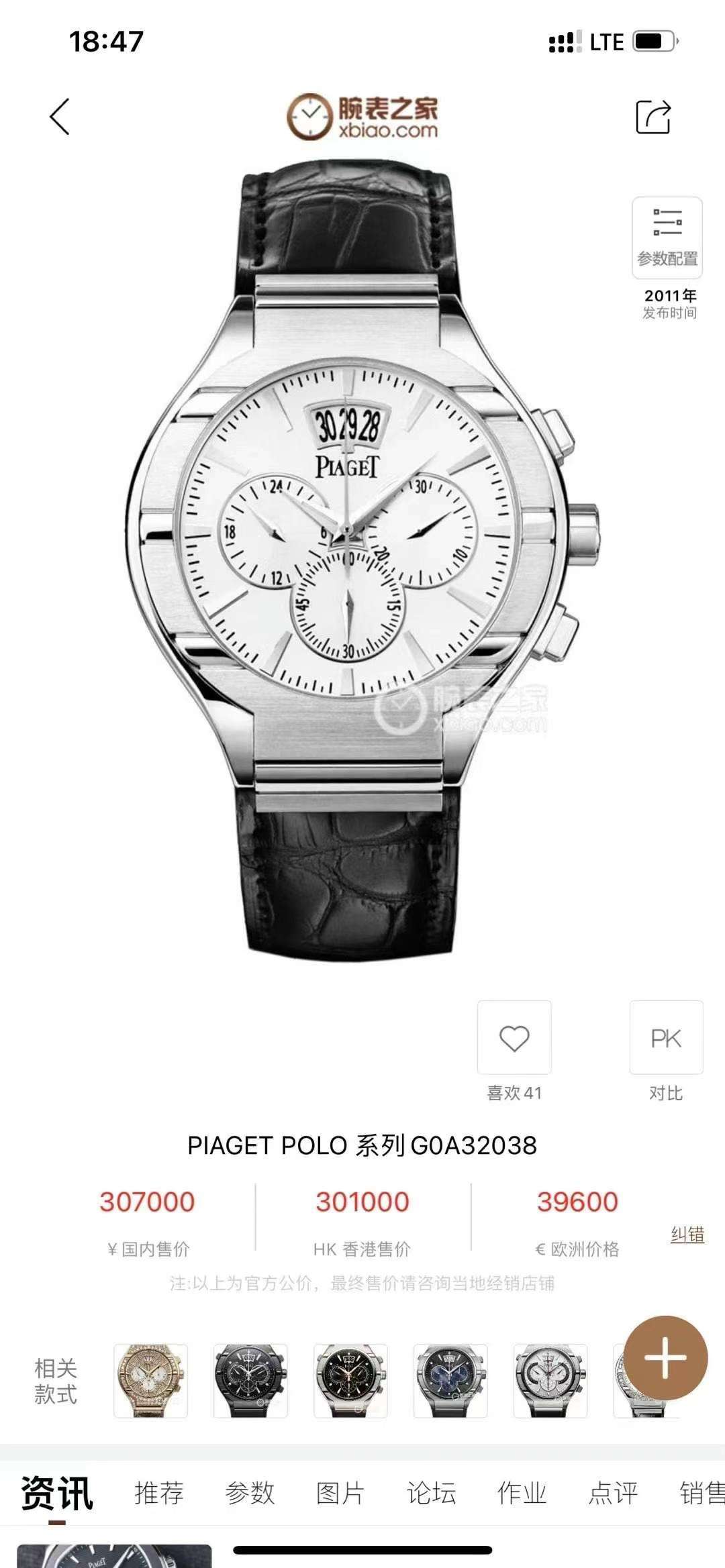This screenshot has height=1568, width=725.
Task: Switch to the 点评 tab
Action: click(x=612, y=1494)
